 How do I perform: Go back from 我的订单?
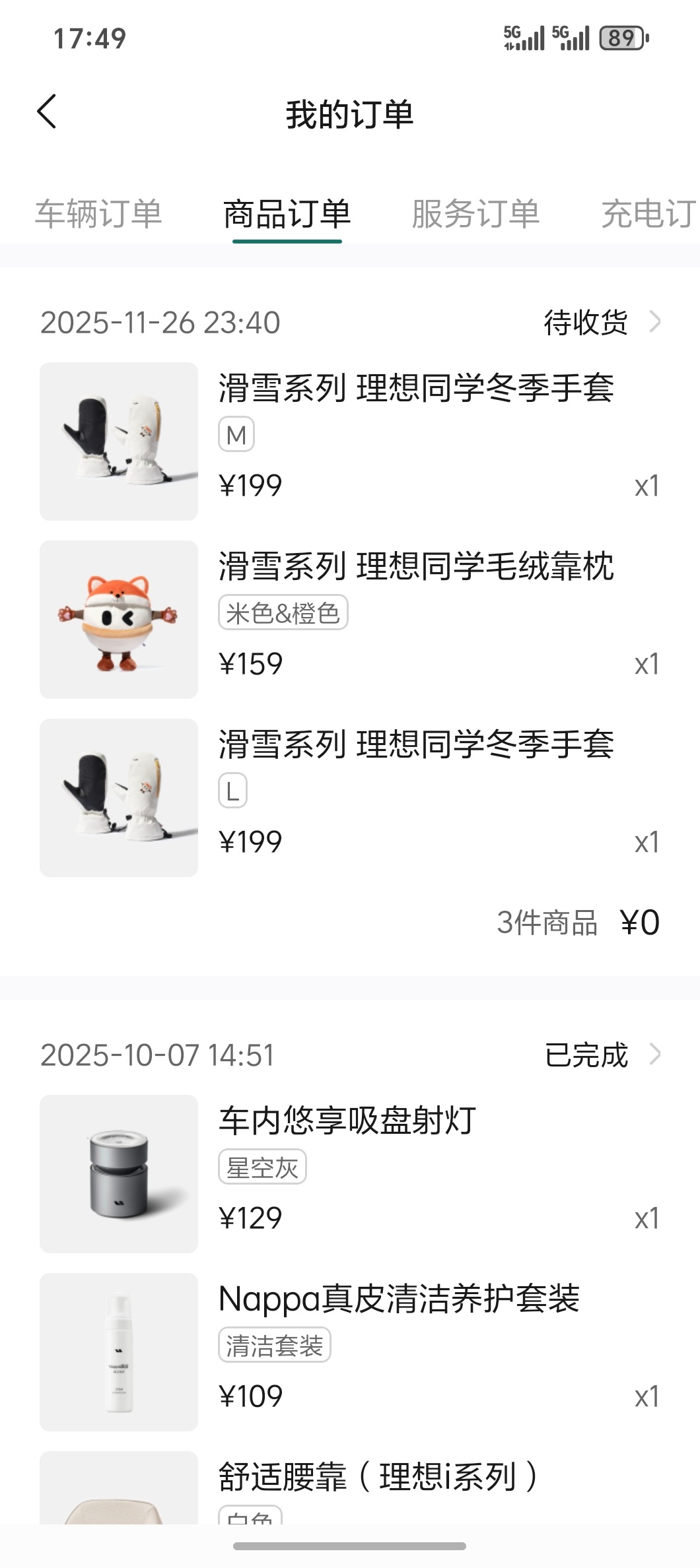pos(47,112)
